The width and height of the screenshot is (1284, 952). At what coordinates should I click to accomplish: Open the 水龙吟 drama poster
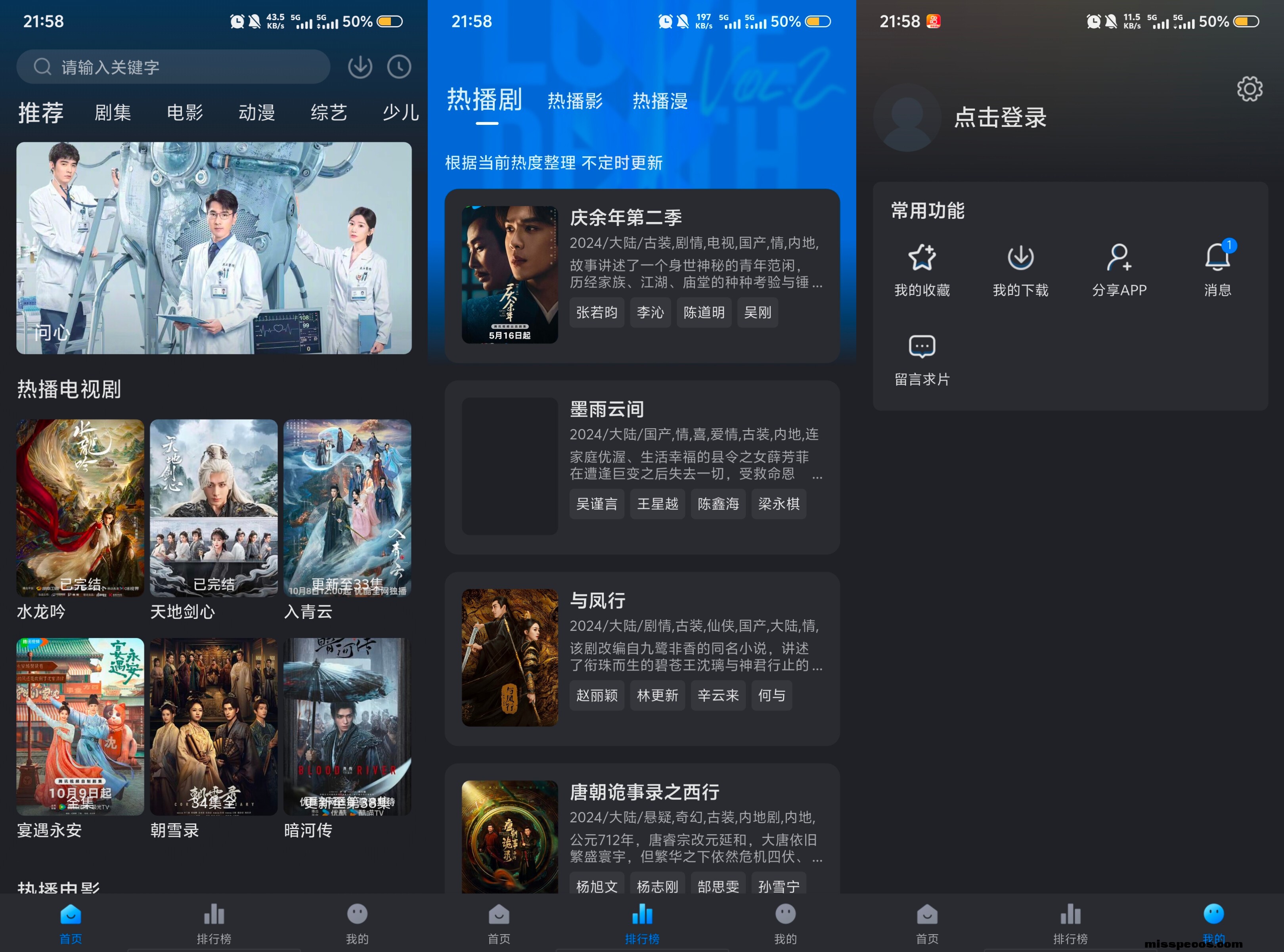80,508
